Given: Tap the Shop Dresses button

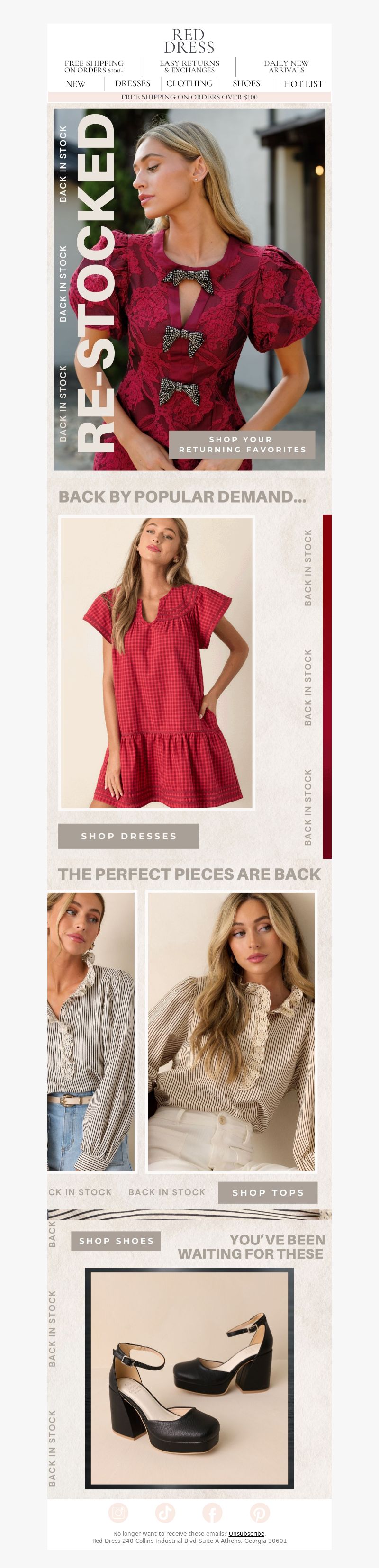Looking at the screenshot, I should (128, 836).
